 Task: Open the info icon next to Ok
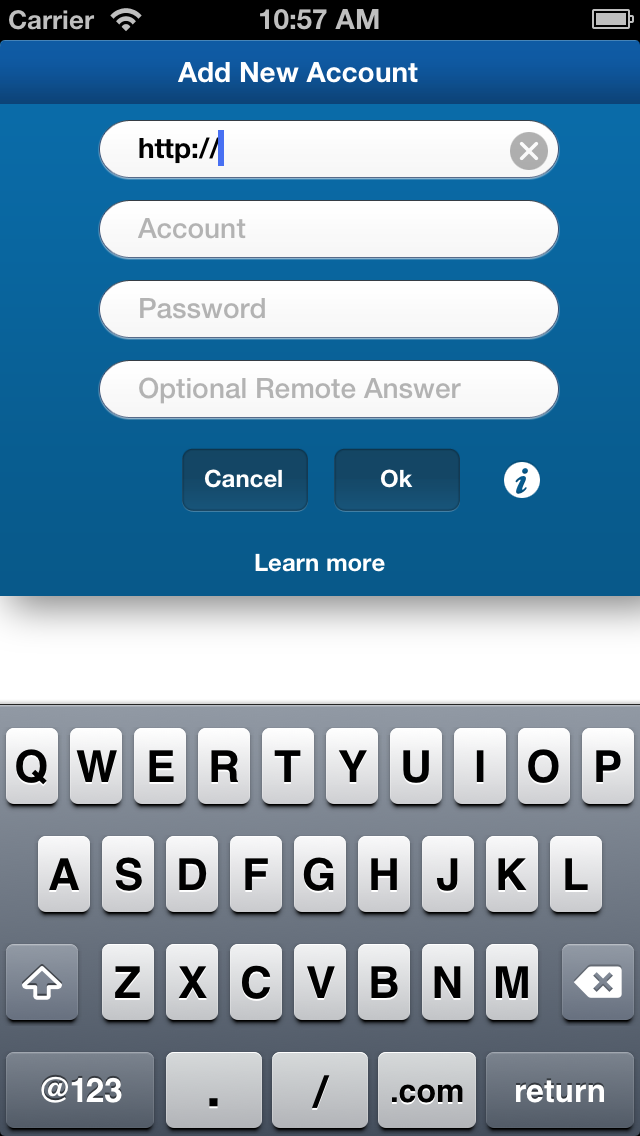click(x=522, y=480)
